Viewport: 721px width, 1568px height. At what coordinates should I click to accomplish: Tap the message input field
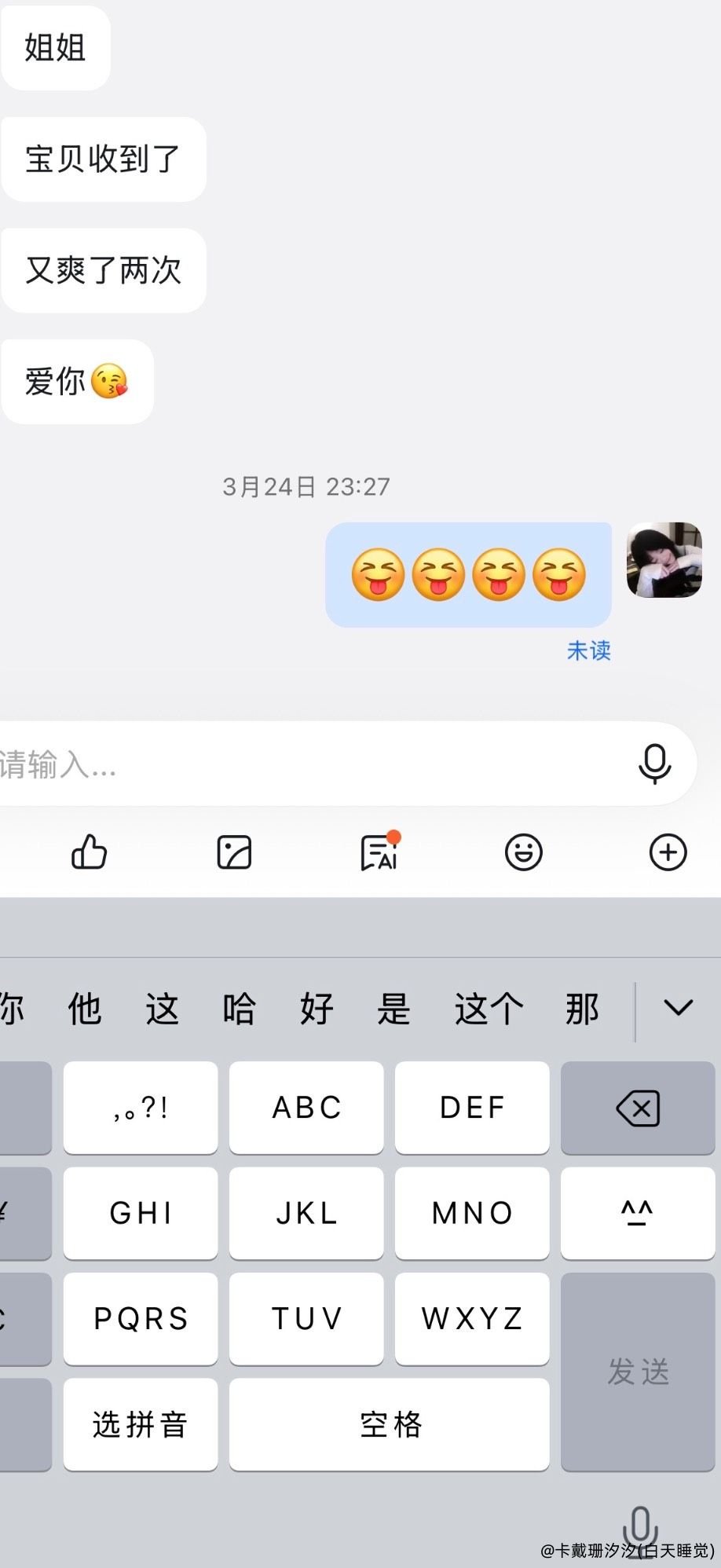314,764
